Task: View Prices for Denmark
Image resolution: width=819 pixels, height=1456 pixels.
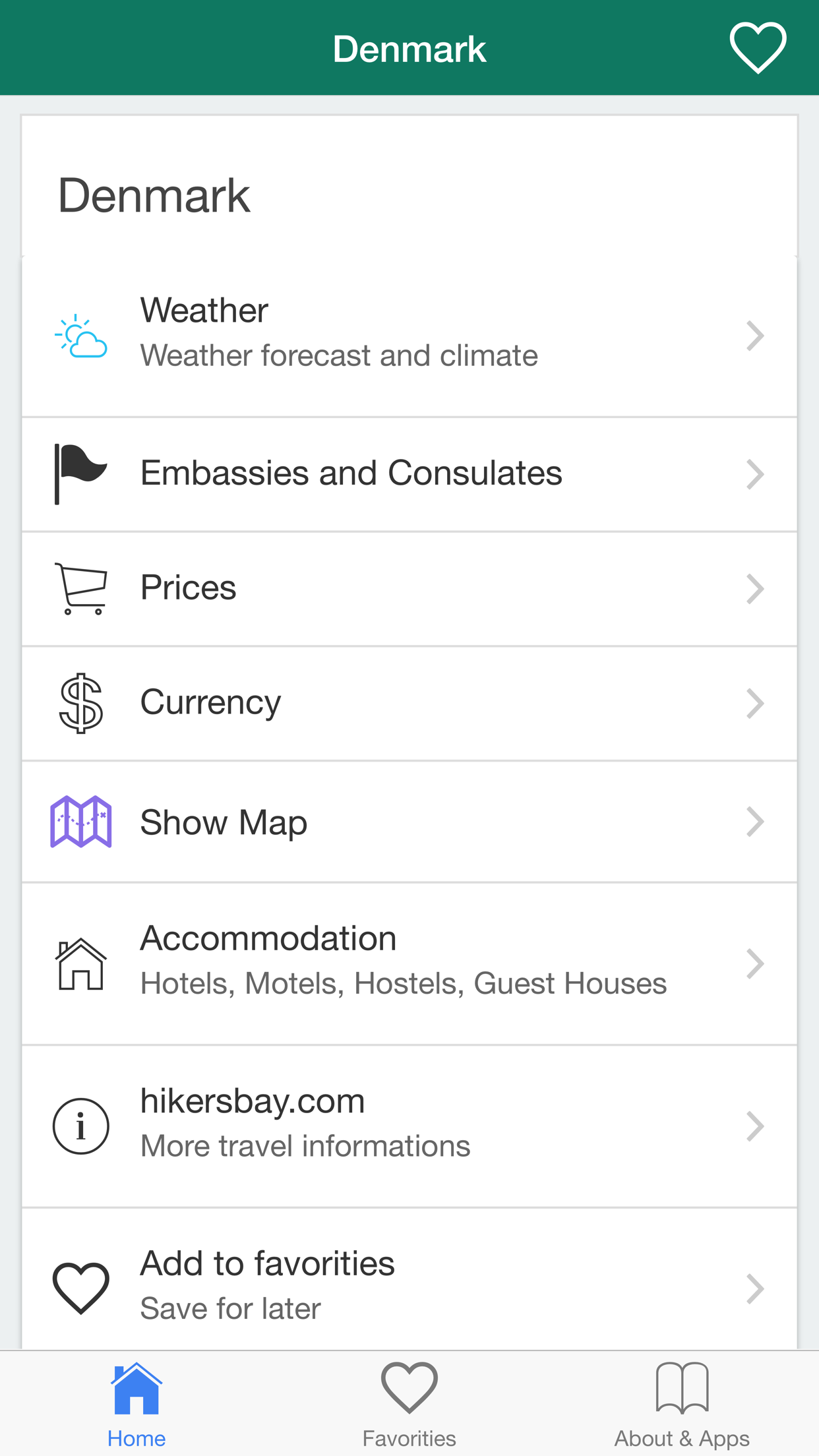Action: coord(409,588)
